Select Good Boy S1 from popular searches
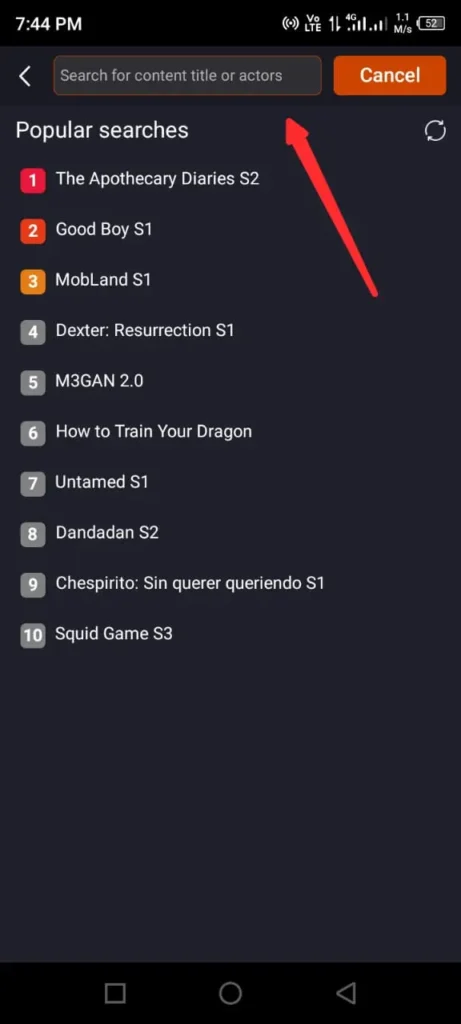The height and width of the screenshot is (1024, 461). pyautogui.click(x=104, y=229)
